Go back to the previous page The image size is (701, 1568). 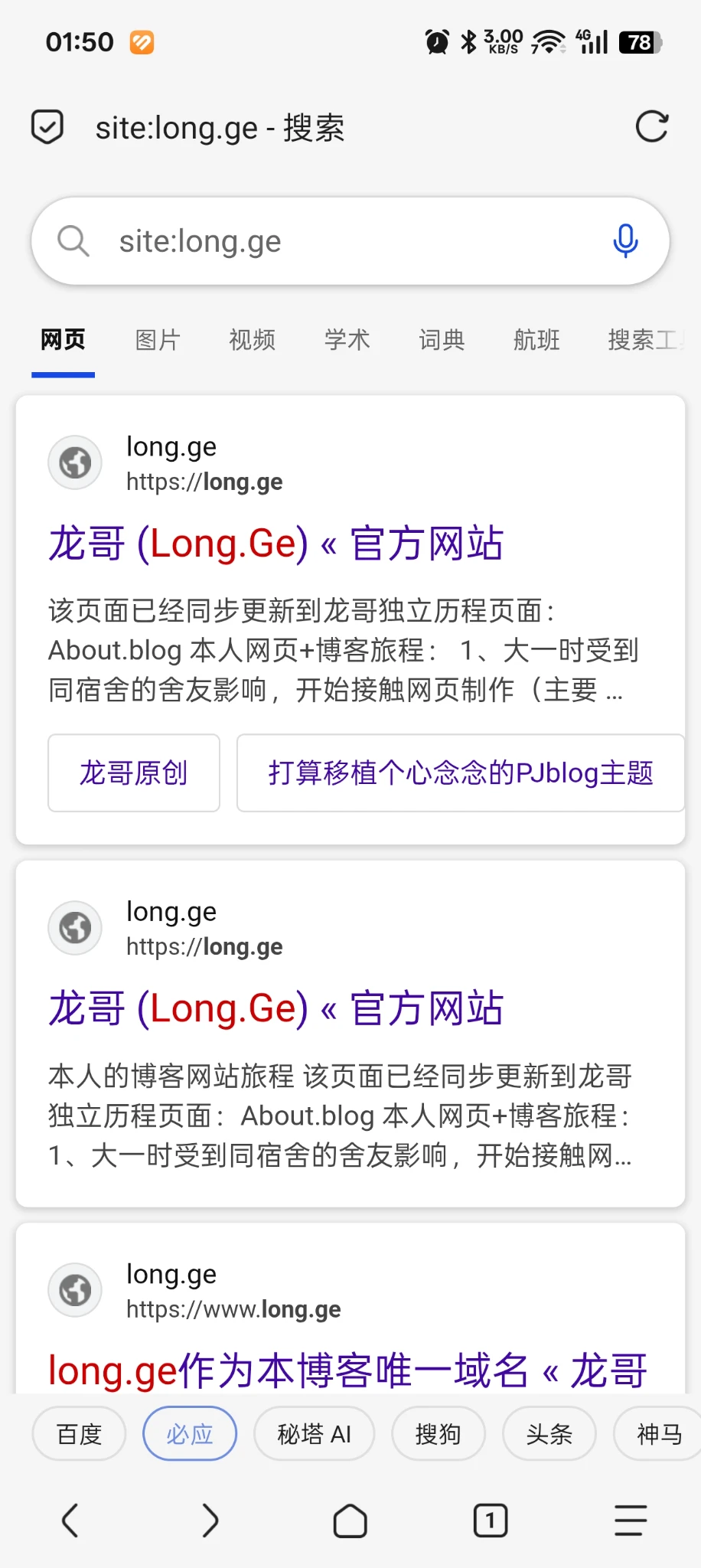coord(70,1521)
